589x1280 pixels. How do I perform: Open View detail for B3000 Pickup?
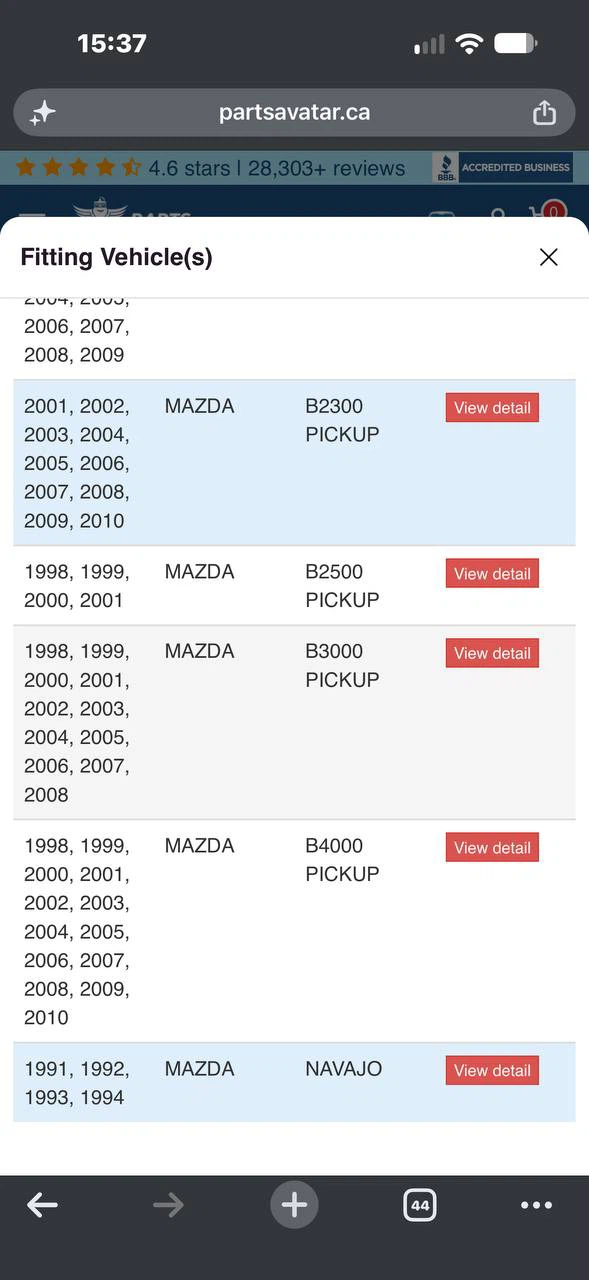click(x=492, y=653)
